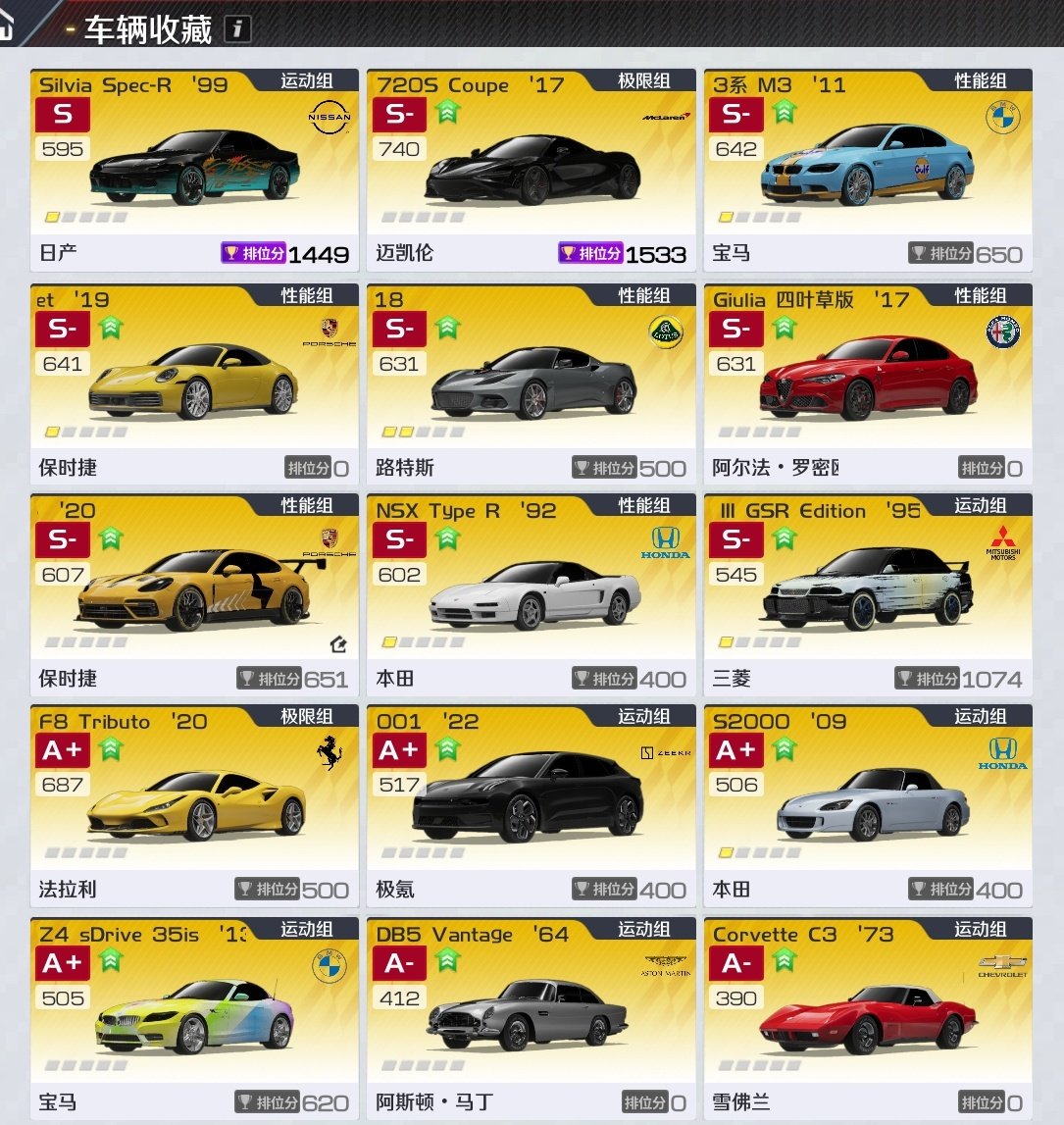The height and width of the screenshot is (1125, 1064).
Task: Tap the share icon on the 保时捷 '20 card
Action: pyautogui.click(x=339, y=644)
